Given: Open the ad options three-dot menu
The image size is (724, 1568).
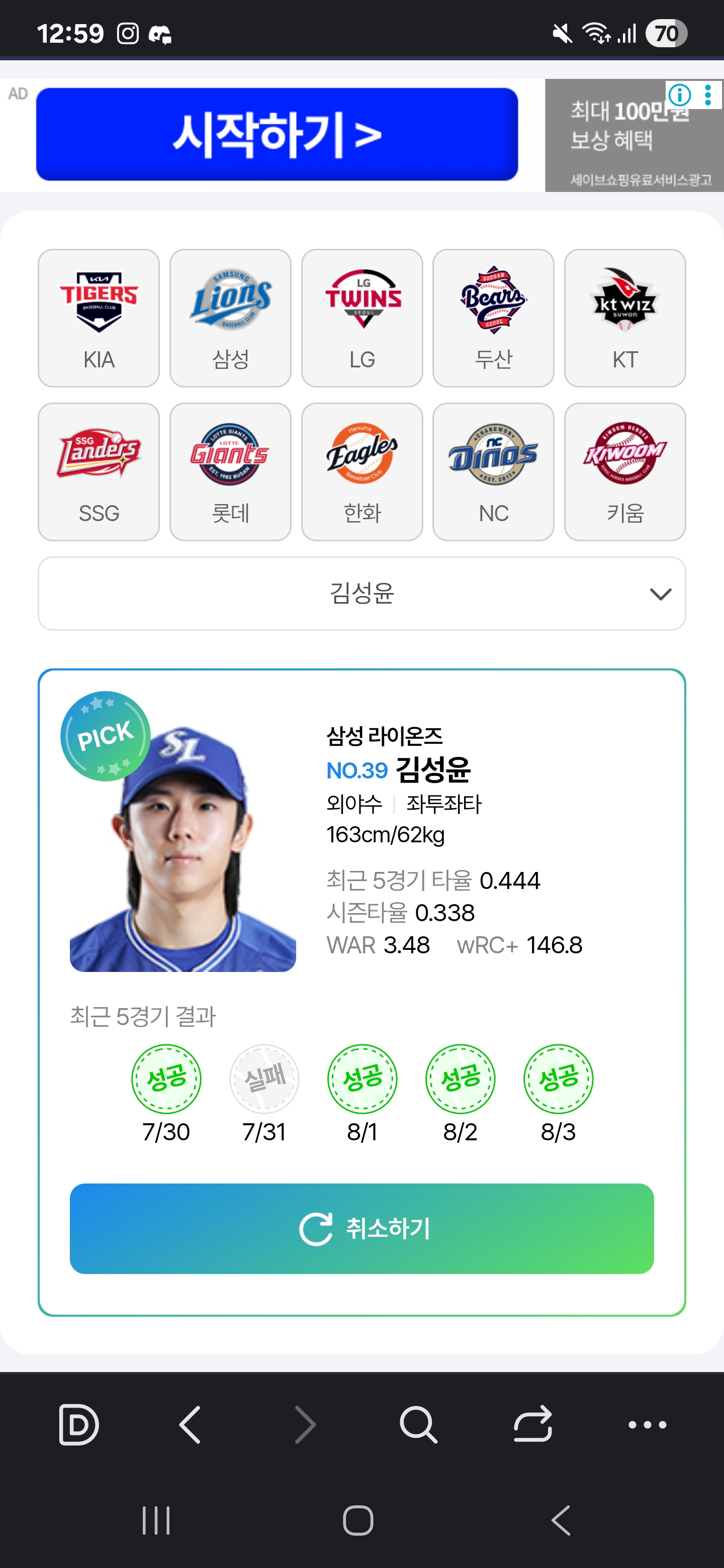Looking at the screenshot, I should 707,95.
